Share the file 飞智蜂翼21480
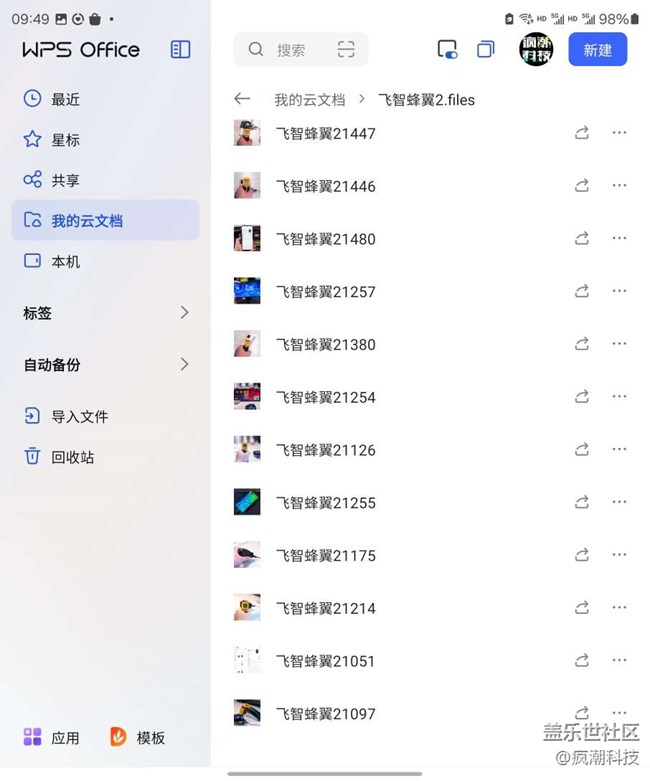This screenshot has height=781, width=650. coord(582,239)
